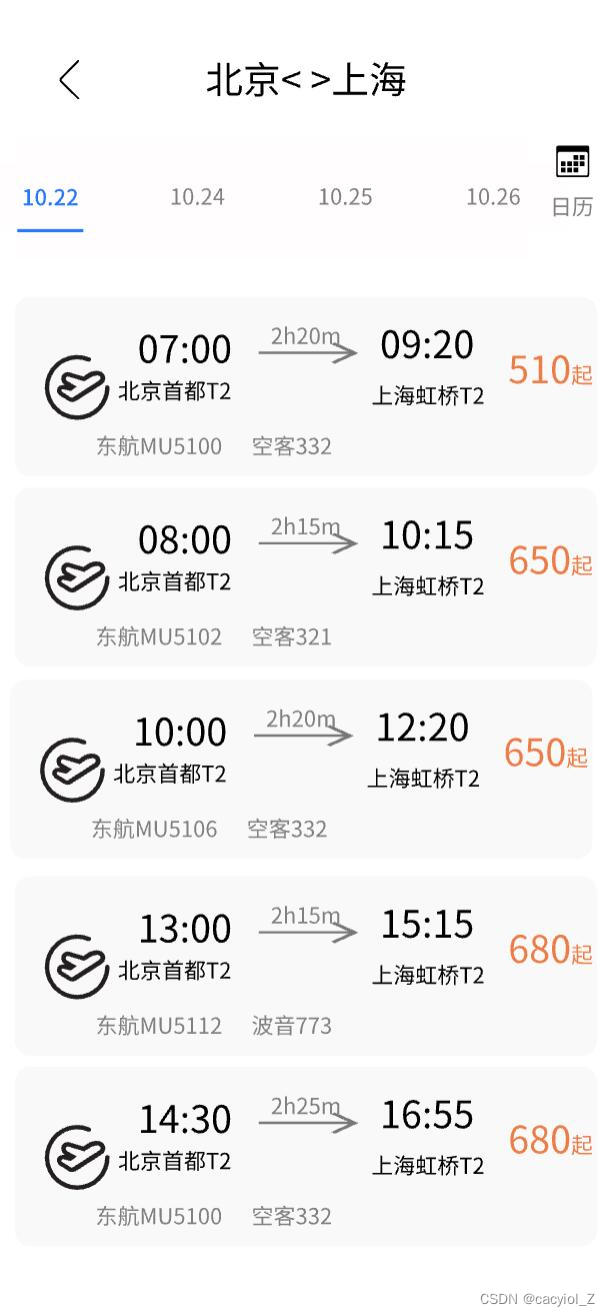This screenshot has width=610, height=1316.
Task: Go back from the 北京<>上海 flight list
Action: point(69,80)
